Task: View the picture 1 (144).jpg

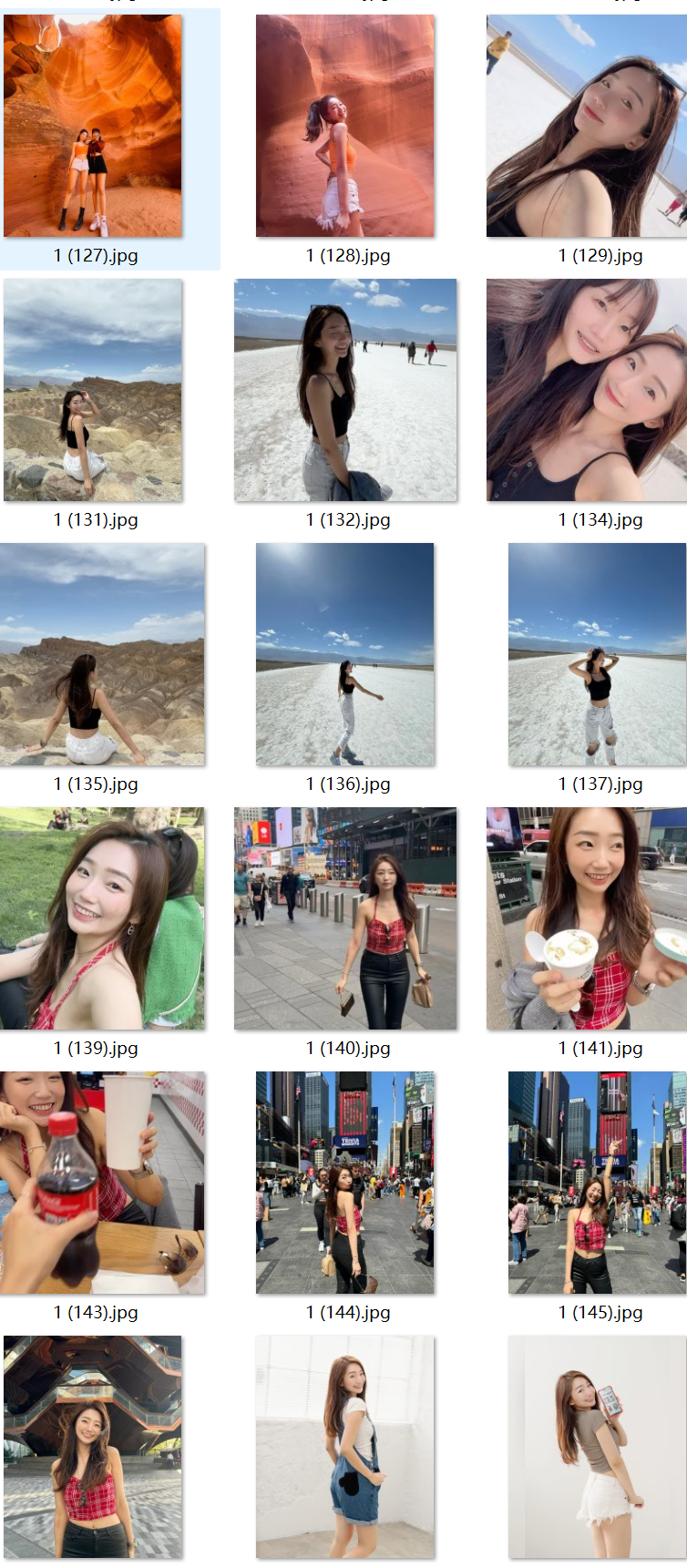Action: coord(344,1183)
